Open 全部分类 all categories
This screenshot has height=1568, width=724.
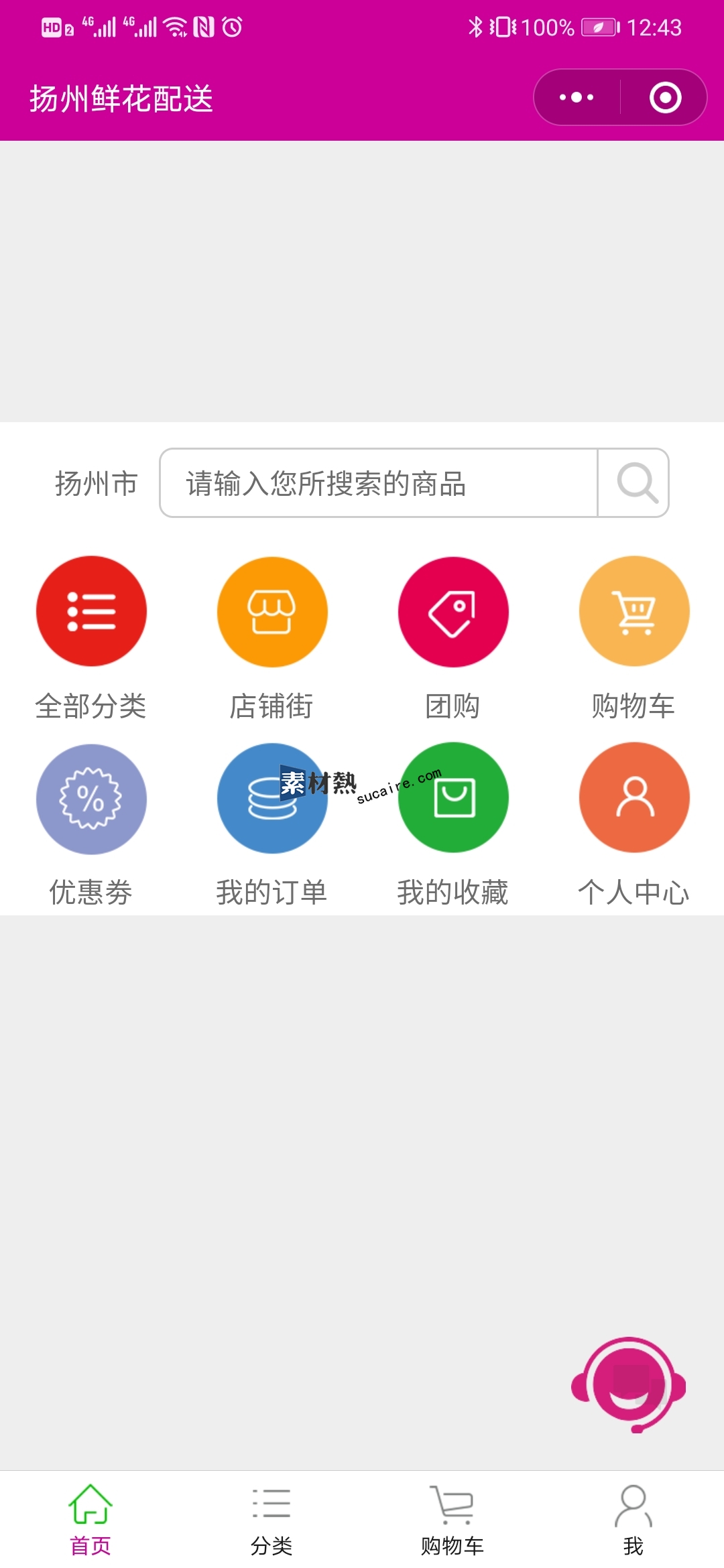91,638
